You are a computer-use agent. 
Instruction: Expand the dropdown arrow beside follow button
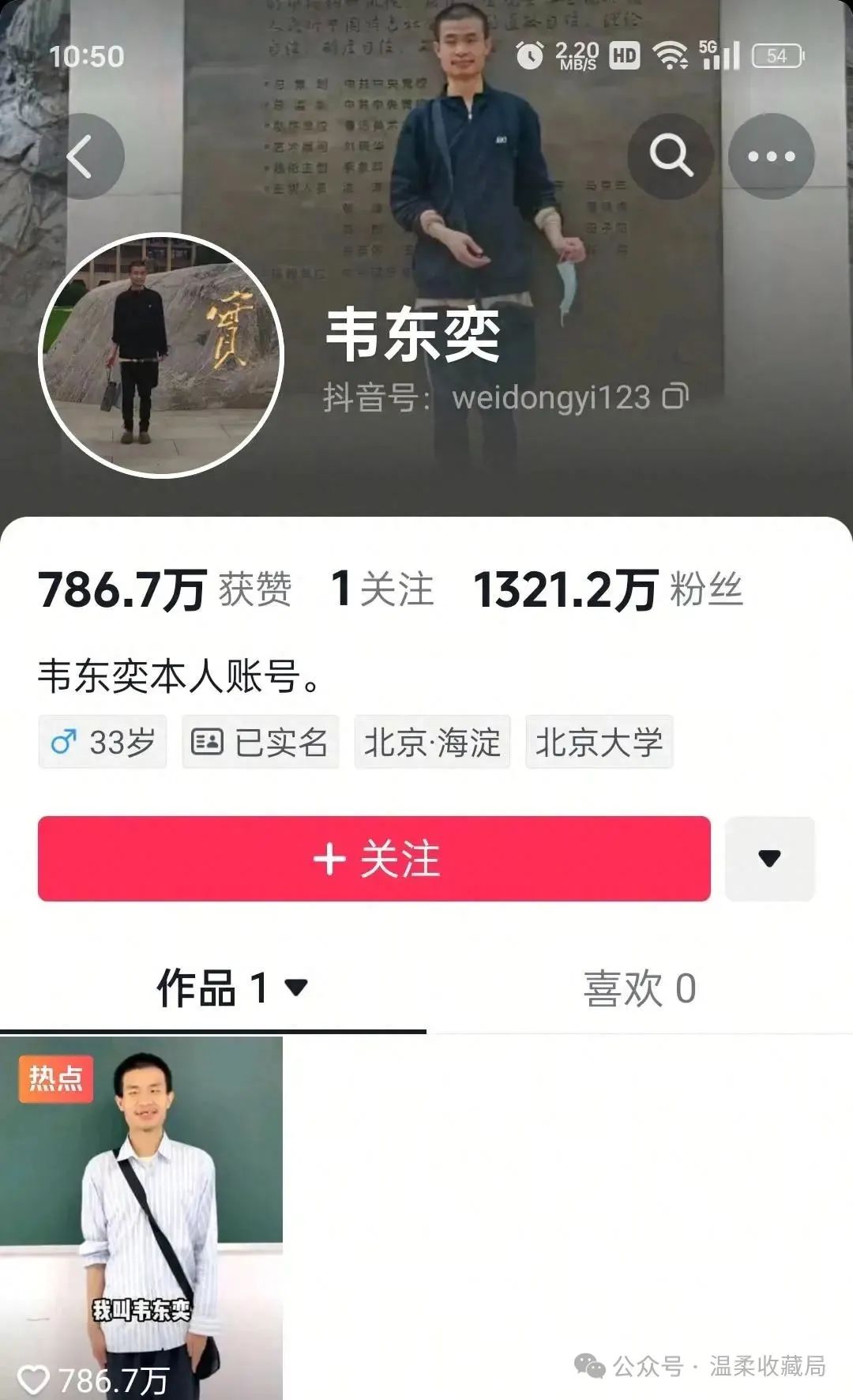tap(769, 859)
